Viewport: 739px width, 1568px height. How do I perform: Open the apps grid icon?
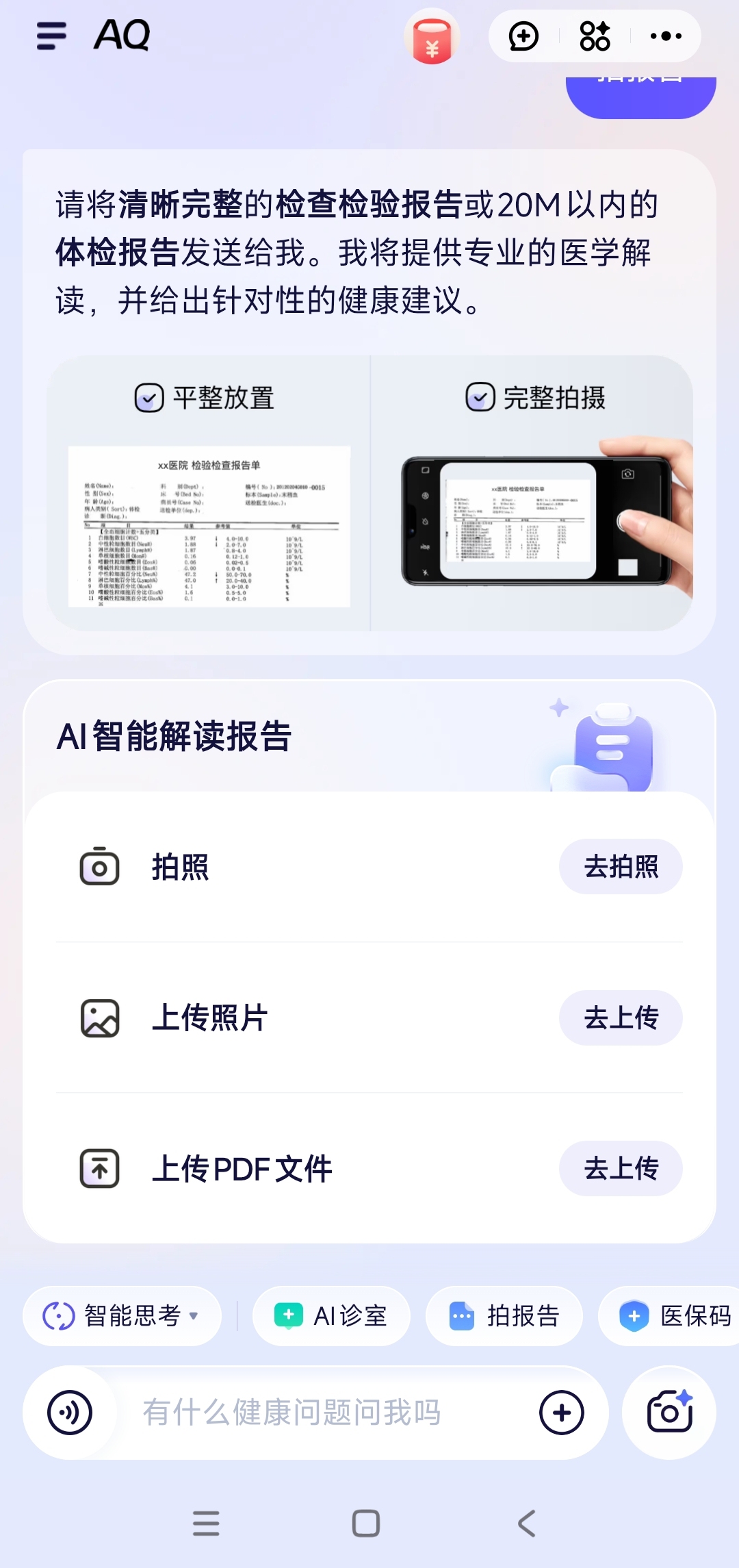tap(595, 36)
